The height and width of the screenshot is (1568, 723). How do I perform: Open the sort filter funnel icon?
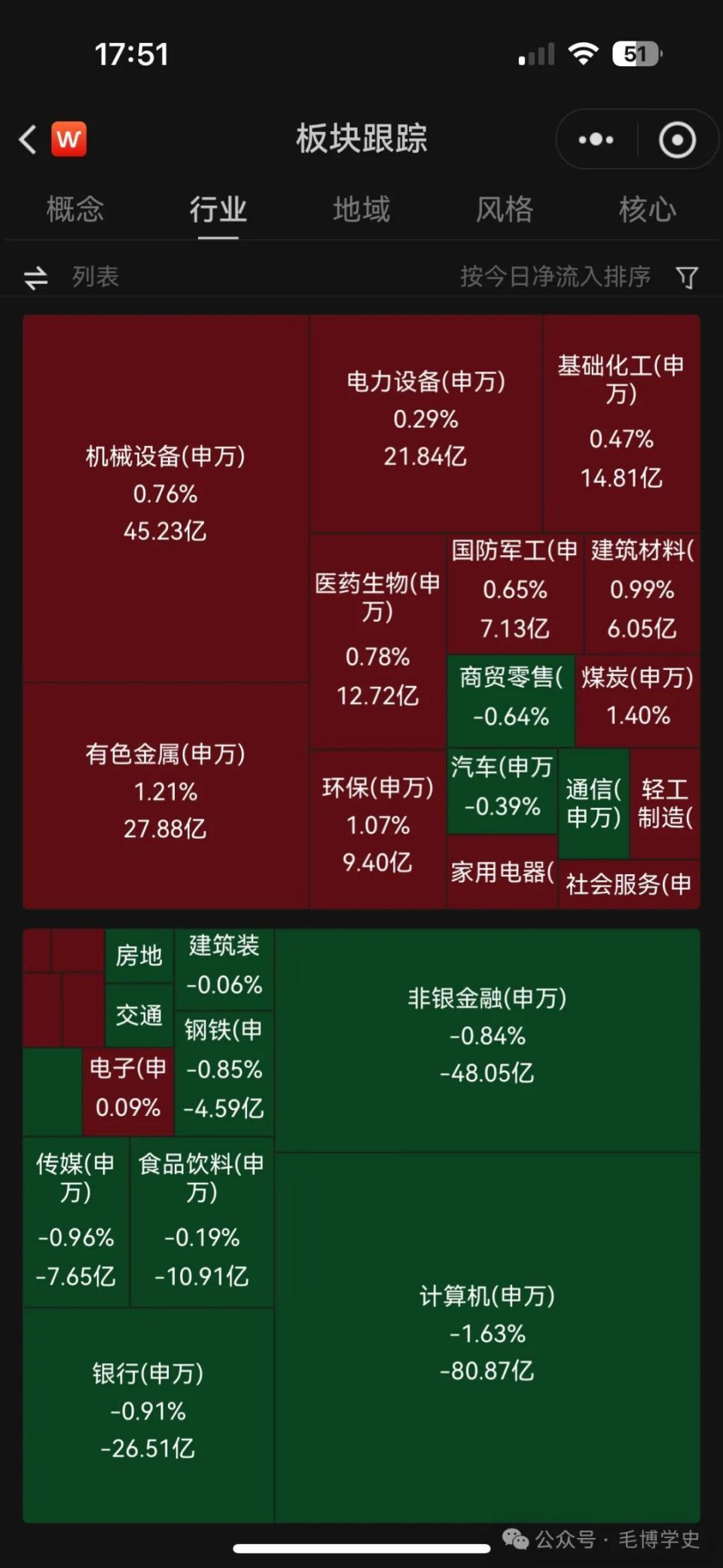coord(687,277)
